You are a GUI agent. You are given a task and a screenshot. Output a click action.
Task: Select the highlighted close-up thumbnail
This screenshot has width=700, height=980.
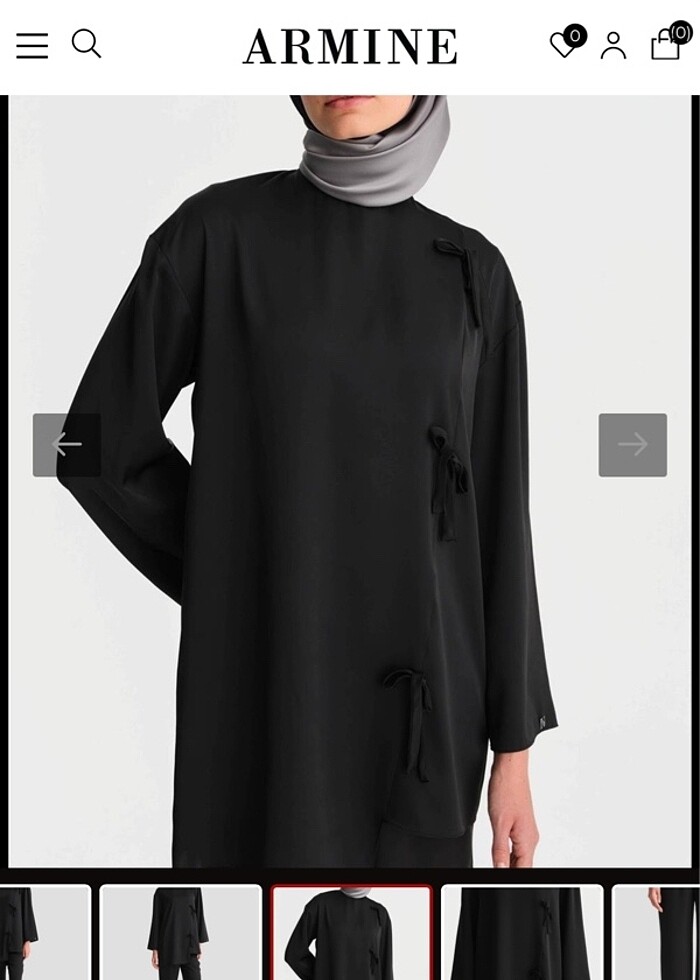[352, 932]
